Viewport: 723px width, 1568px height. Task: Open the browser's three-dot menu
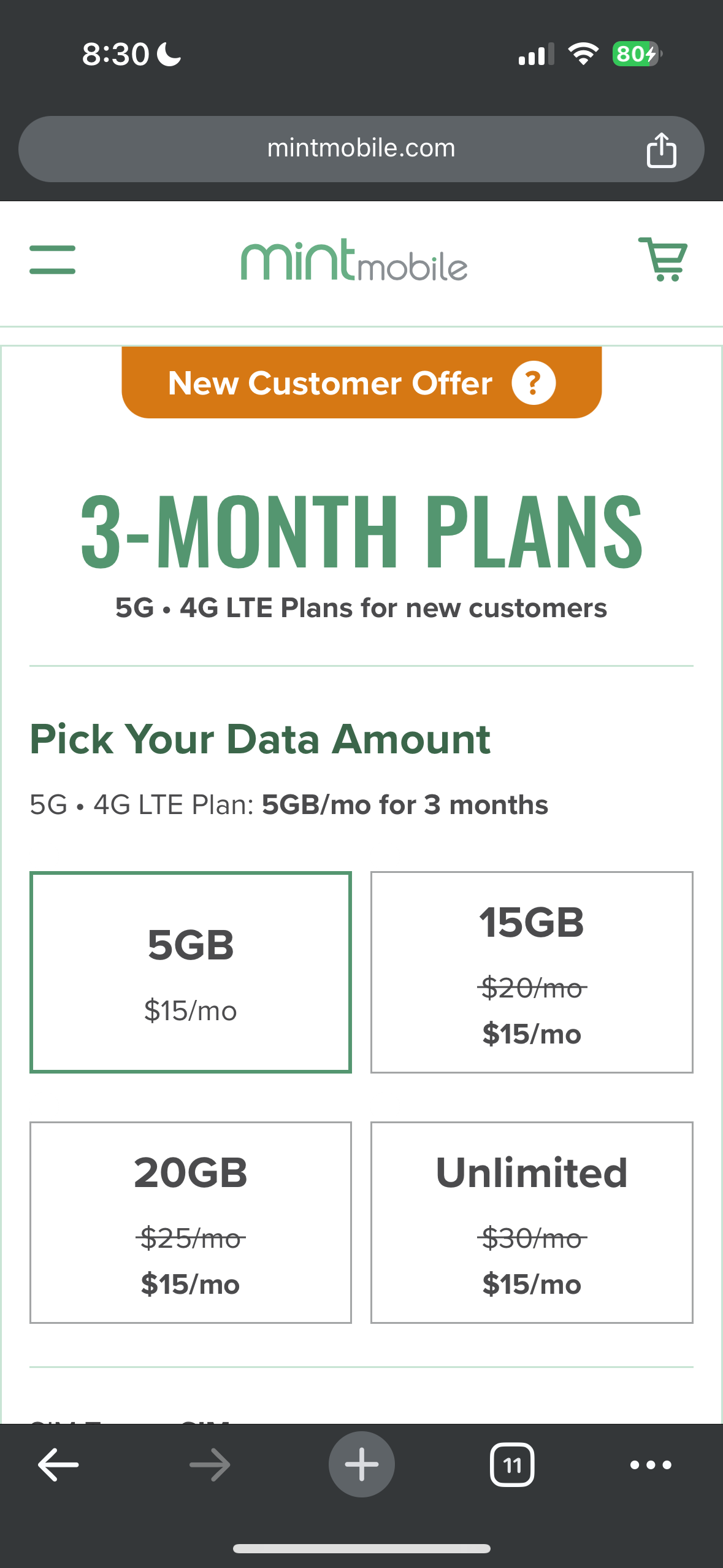(x=651, y=1465)
